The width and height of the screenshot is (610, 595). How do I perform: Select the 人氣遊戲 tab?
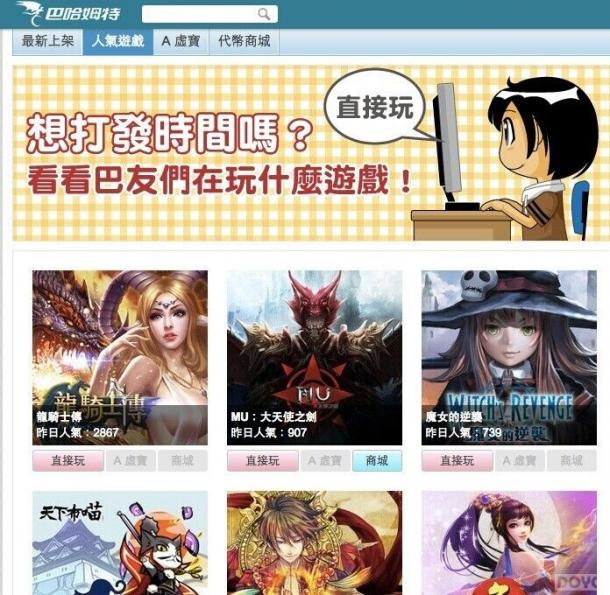click(x=117, y=42)
